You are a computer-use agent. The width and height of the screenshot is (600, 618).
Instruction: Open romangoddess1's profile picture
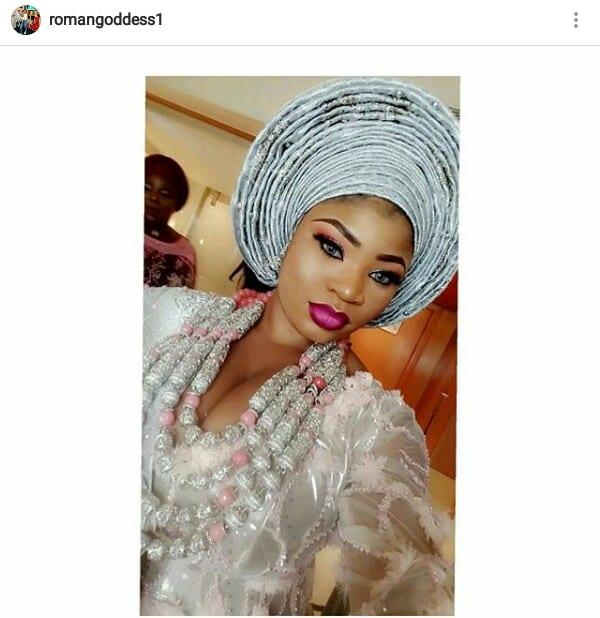pos(26,20)
